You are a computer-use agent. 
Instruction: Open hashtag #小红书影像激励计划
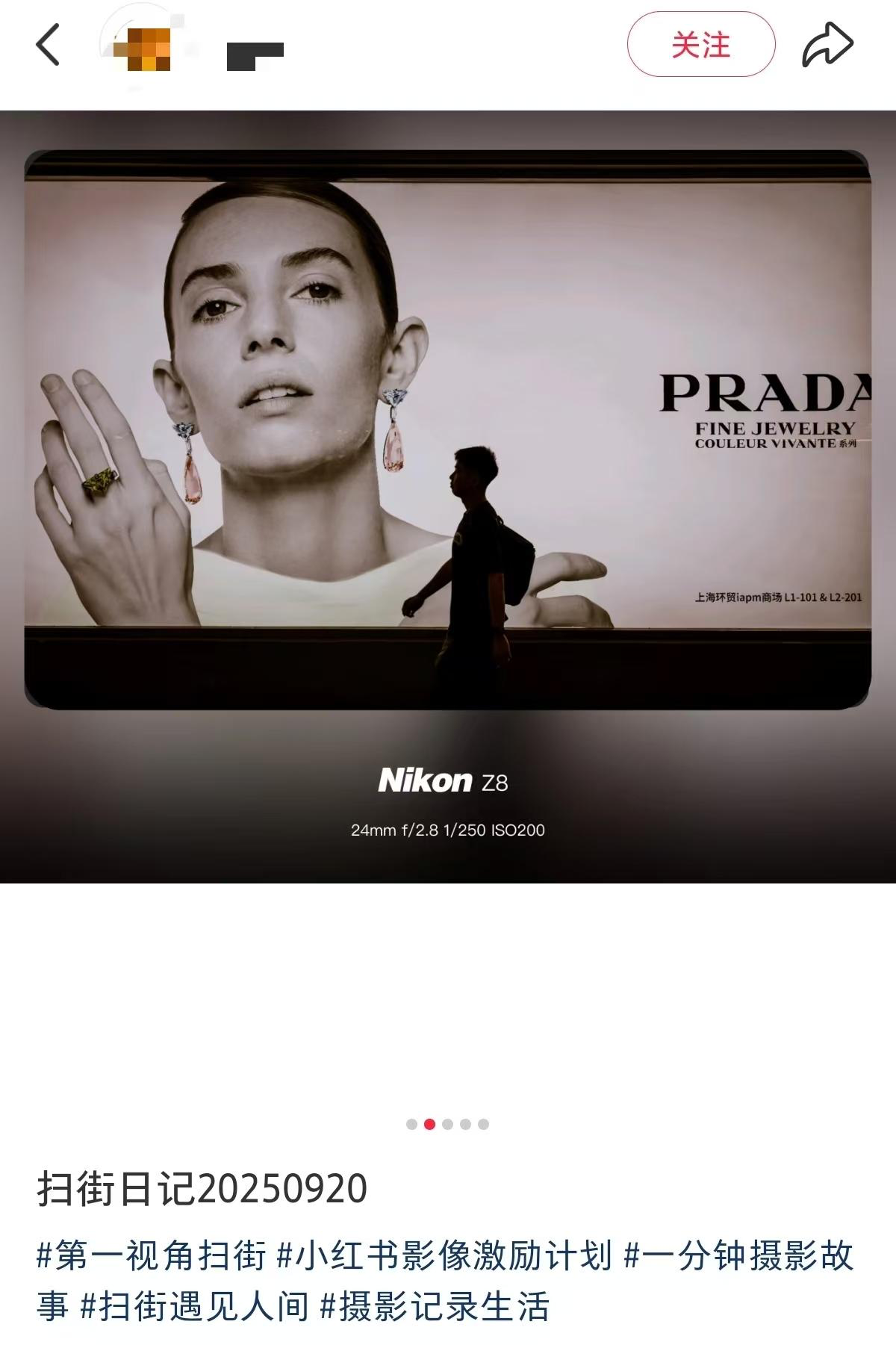tap(444, 1255)
